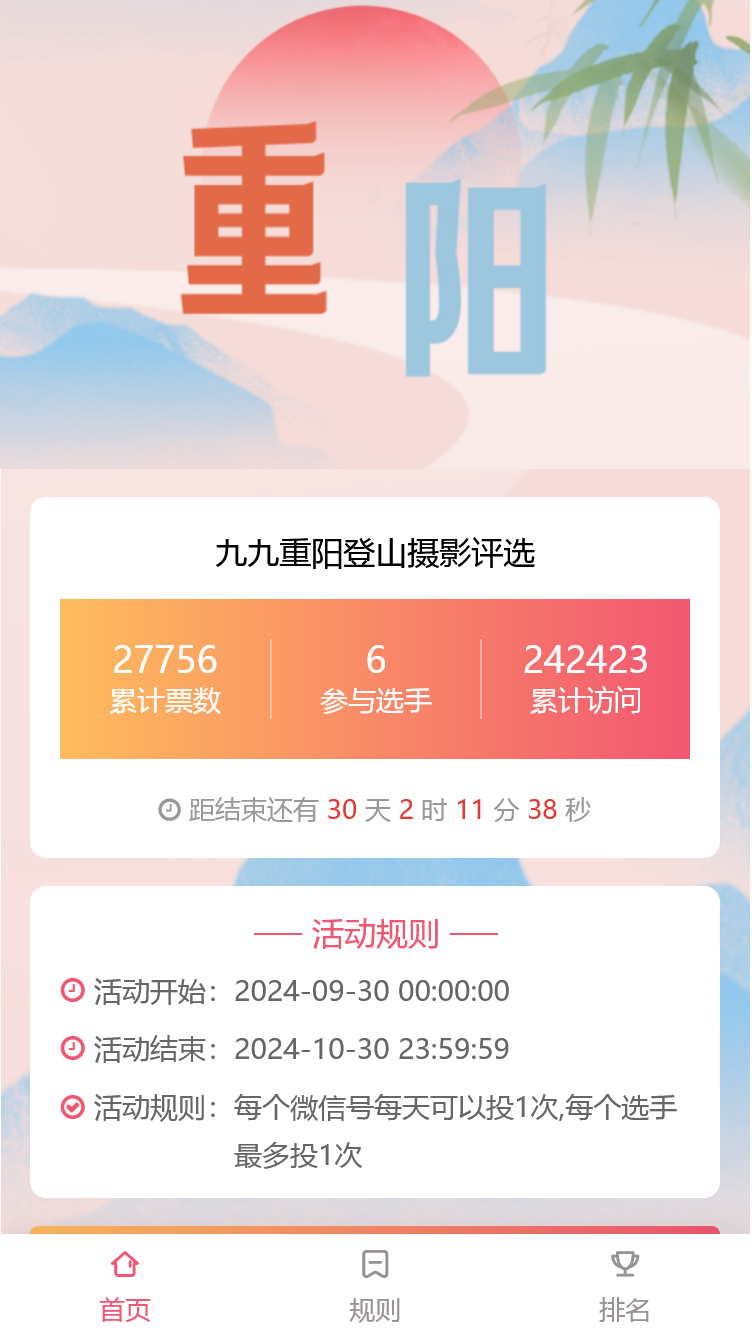Screen dimensions: 752x1336
Task: Open the 首页 home tab
Action: 125,1285
